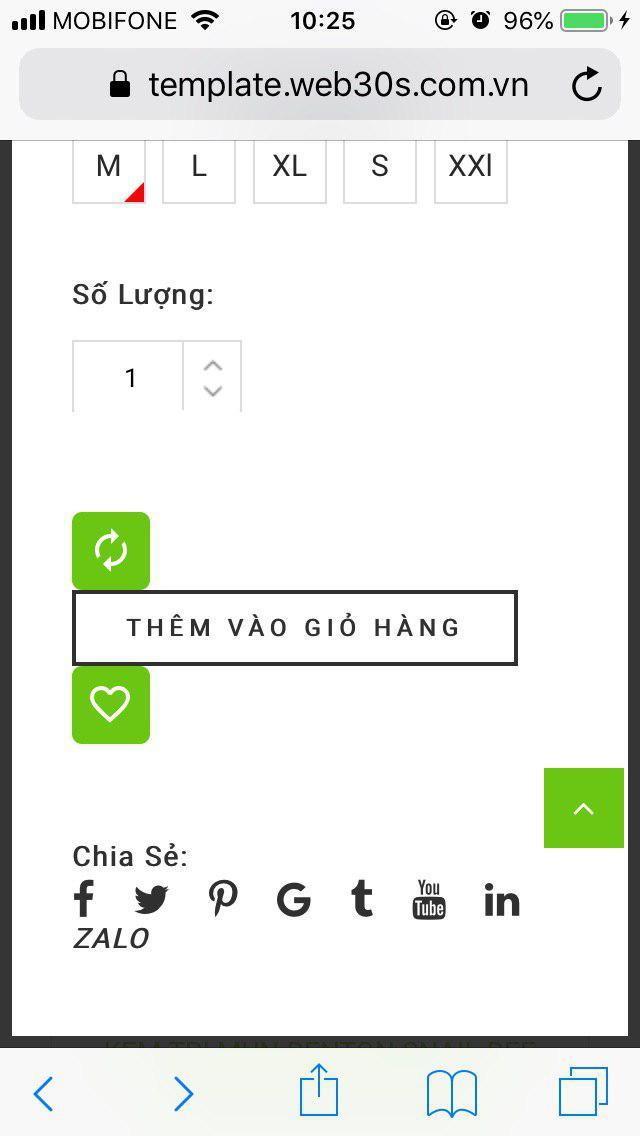
Task: Tap THÊM VÀO GIỎ HÀNG button
Action: [x=295, y=628]
